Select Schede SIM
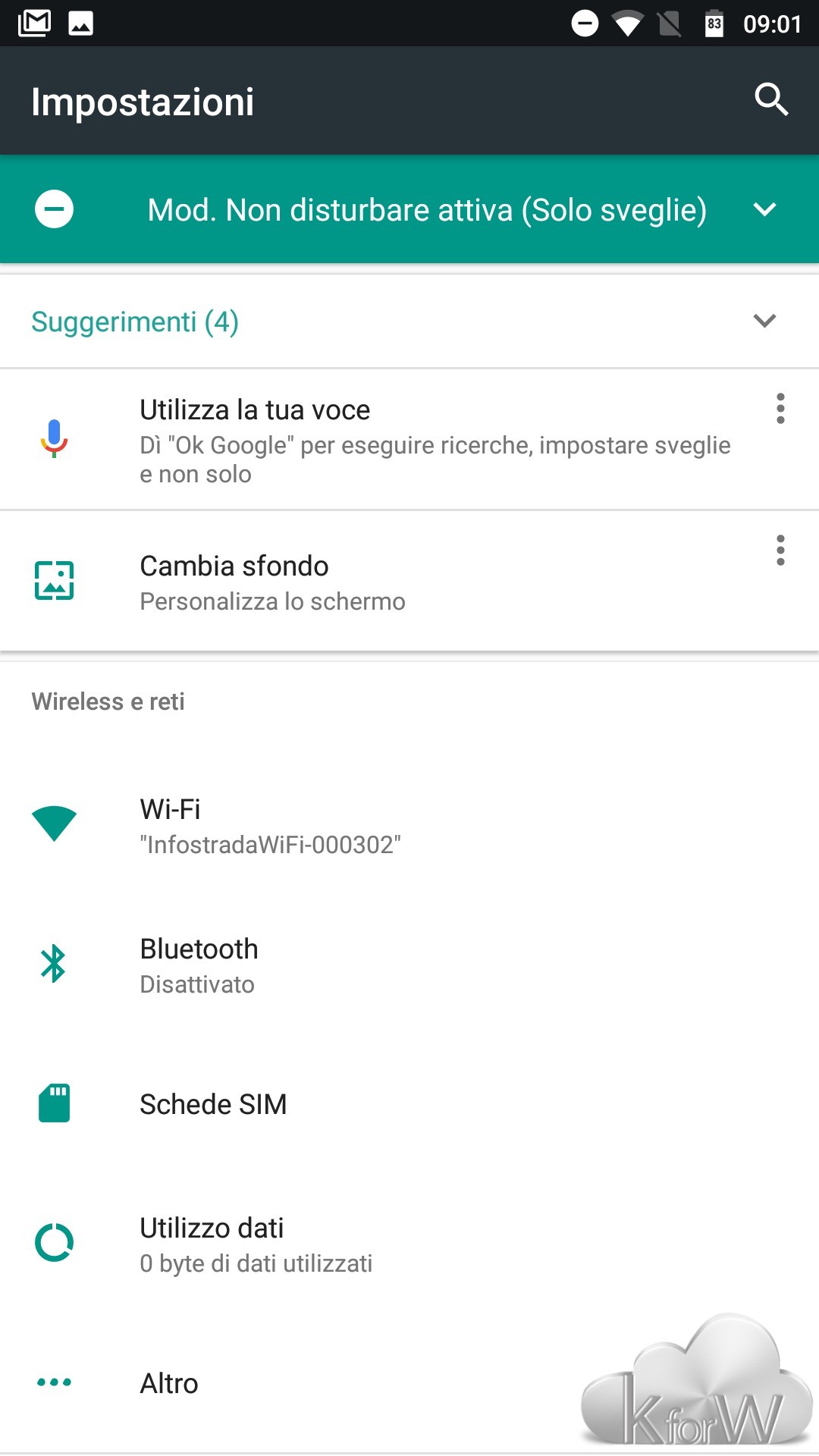 409,1104
